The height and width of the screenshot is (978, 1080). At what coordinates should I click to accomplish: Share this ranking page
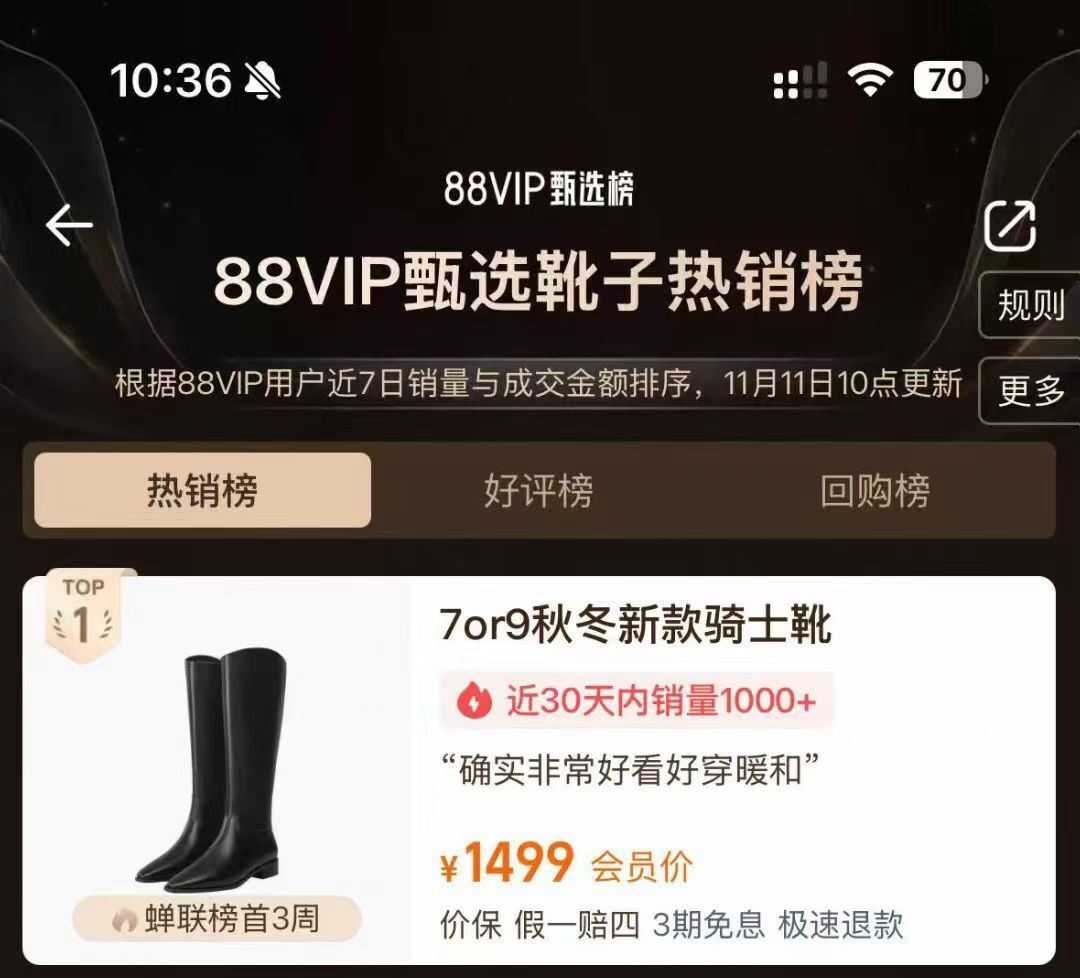[x=1010, y=226]
